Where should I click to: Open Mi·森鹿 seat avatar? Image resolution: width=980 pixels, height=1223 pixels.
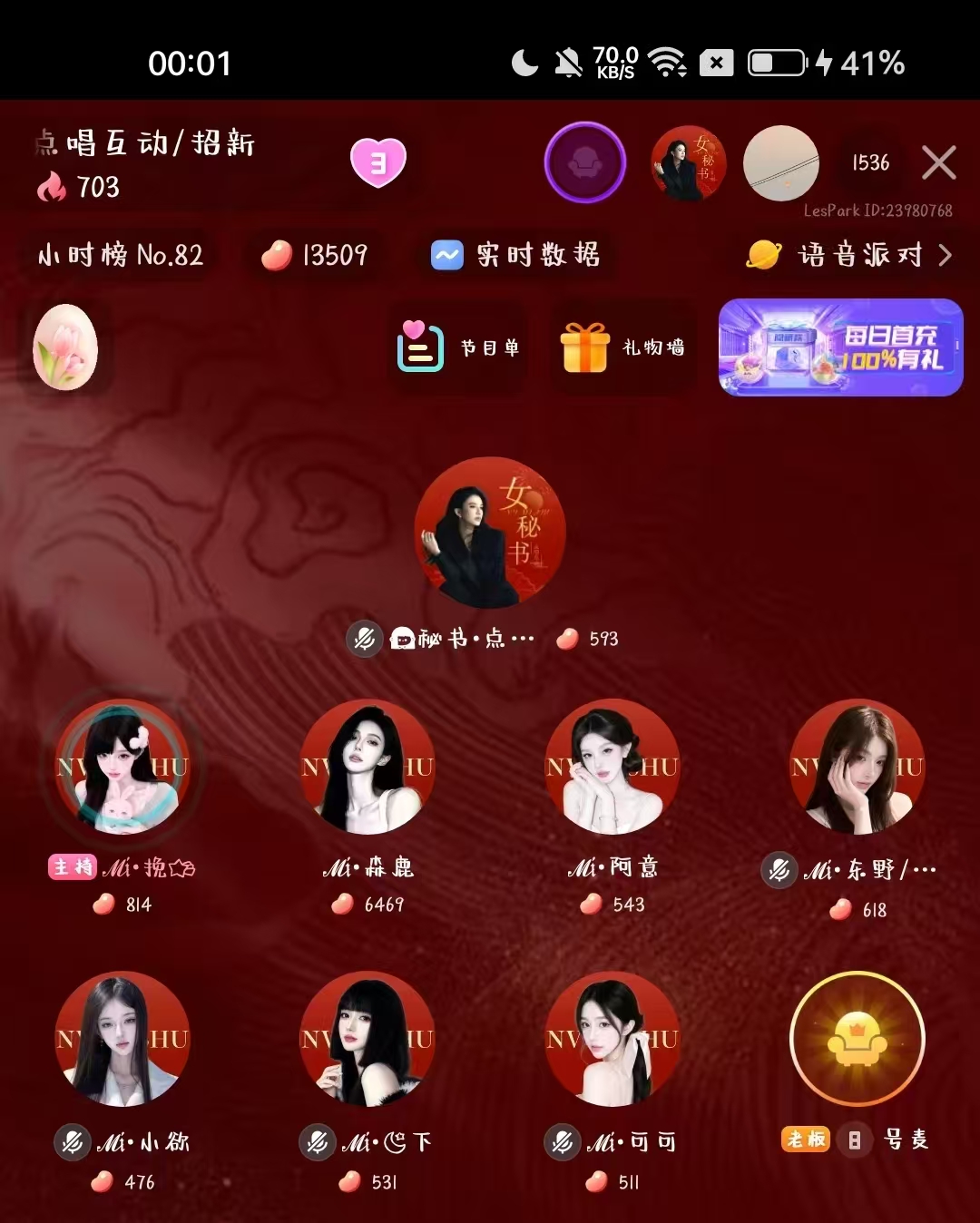point(367,768)
